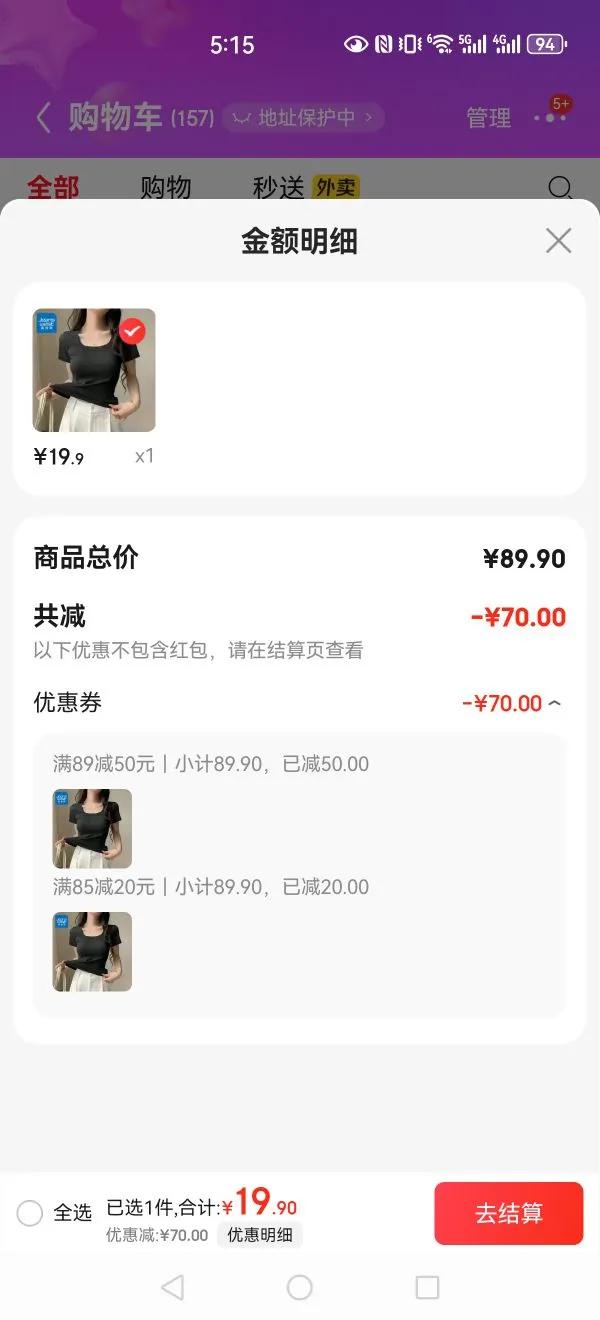Check the 全选 select-all circle
The image size is (600, 1320).
30,1213
